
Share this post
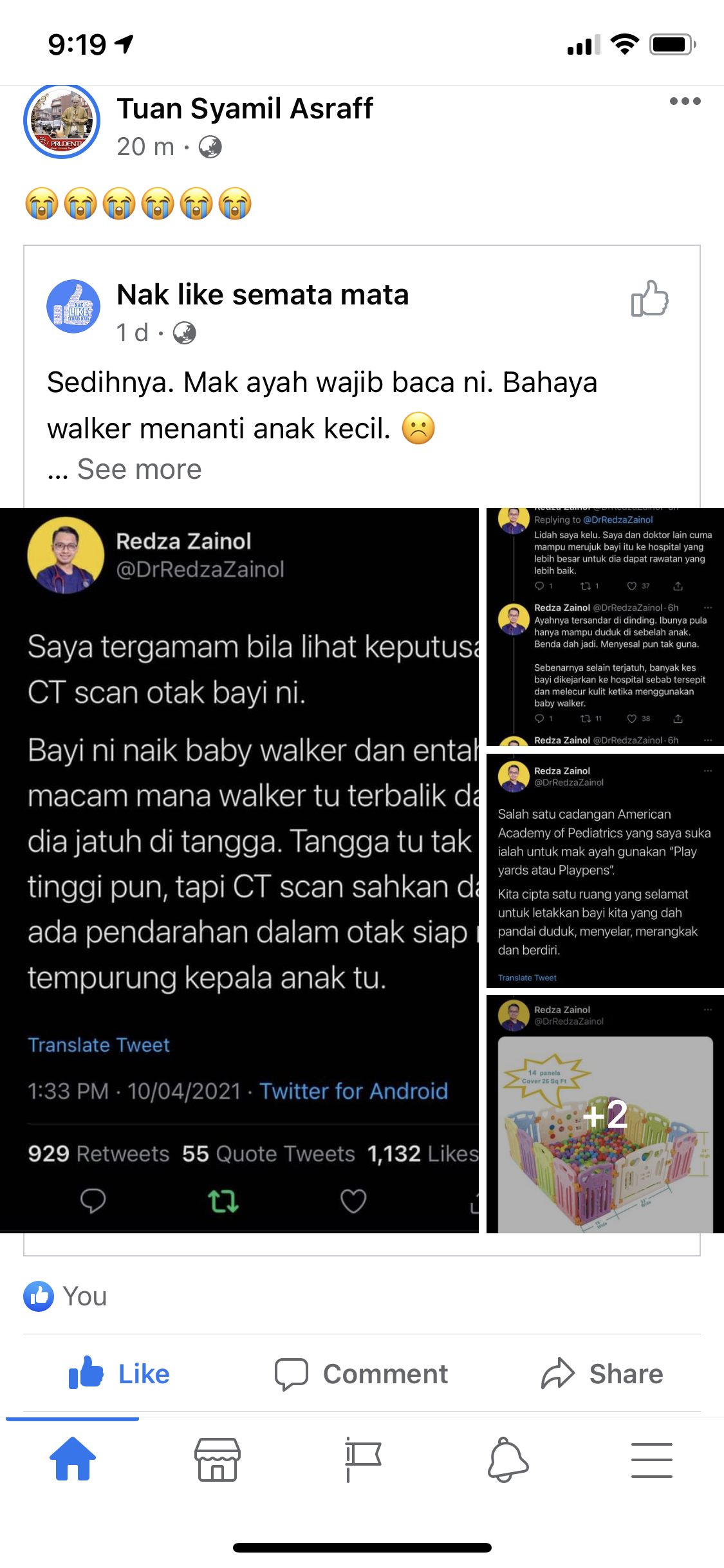(x=602, y=1374)
